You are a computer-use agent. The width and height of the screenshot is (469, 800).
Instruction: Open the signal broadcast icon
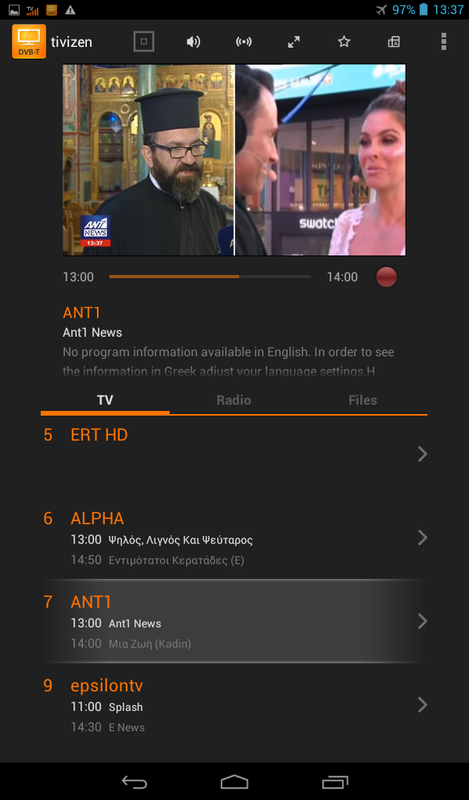point(243,42)
